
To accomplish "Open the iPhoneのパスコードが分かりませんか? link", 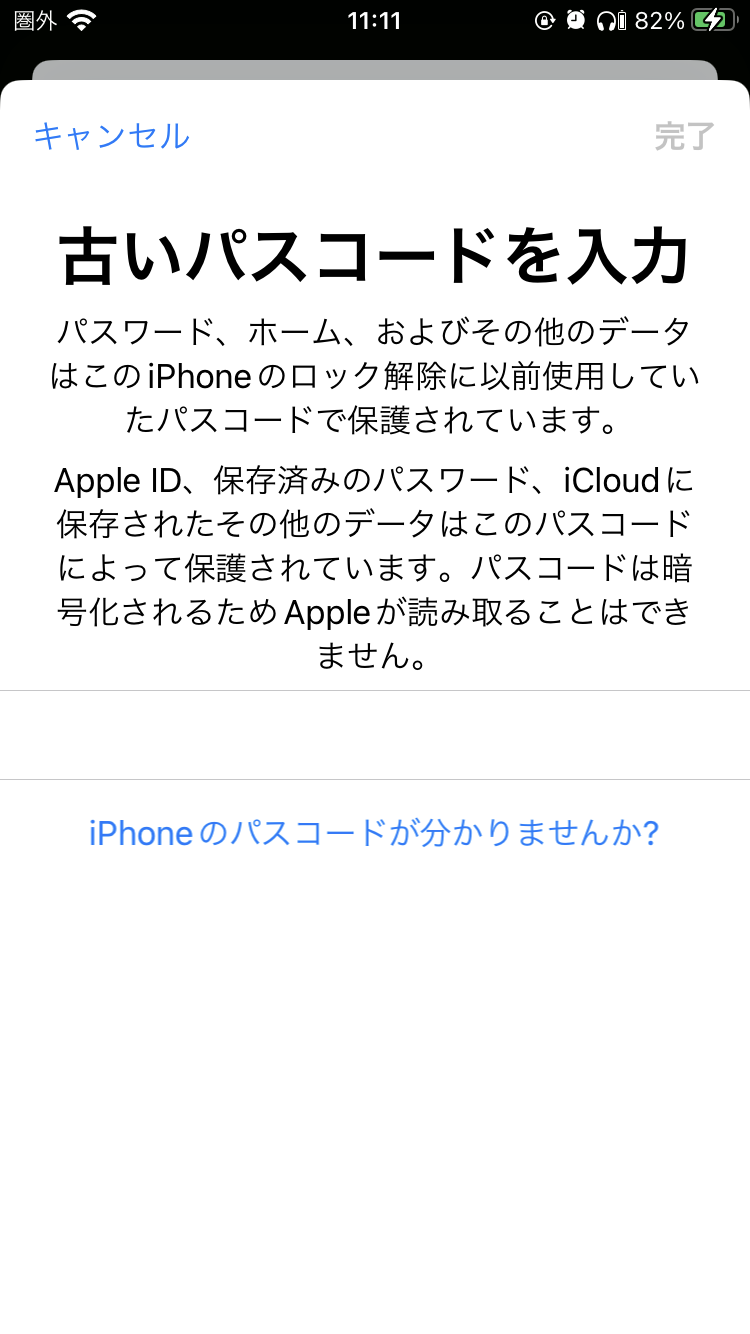I will [374, 832].
